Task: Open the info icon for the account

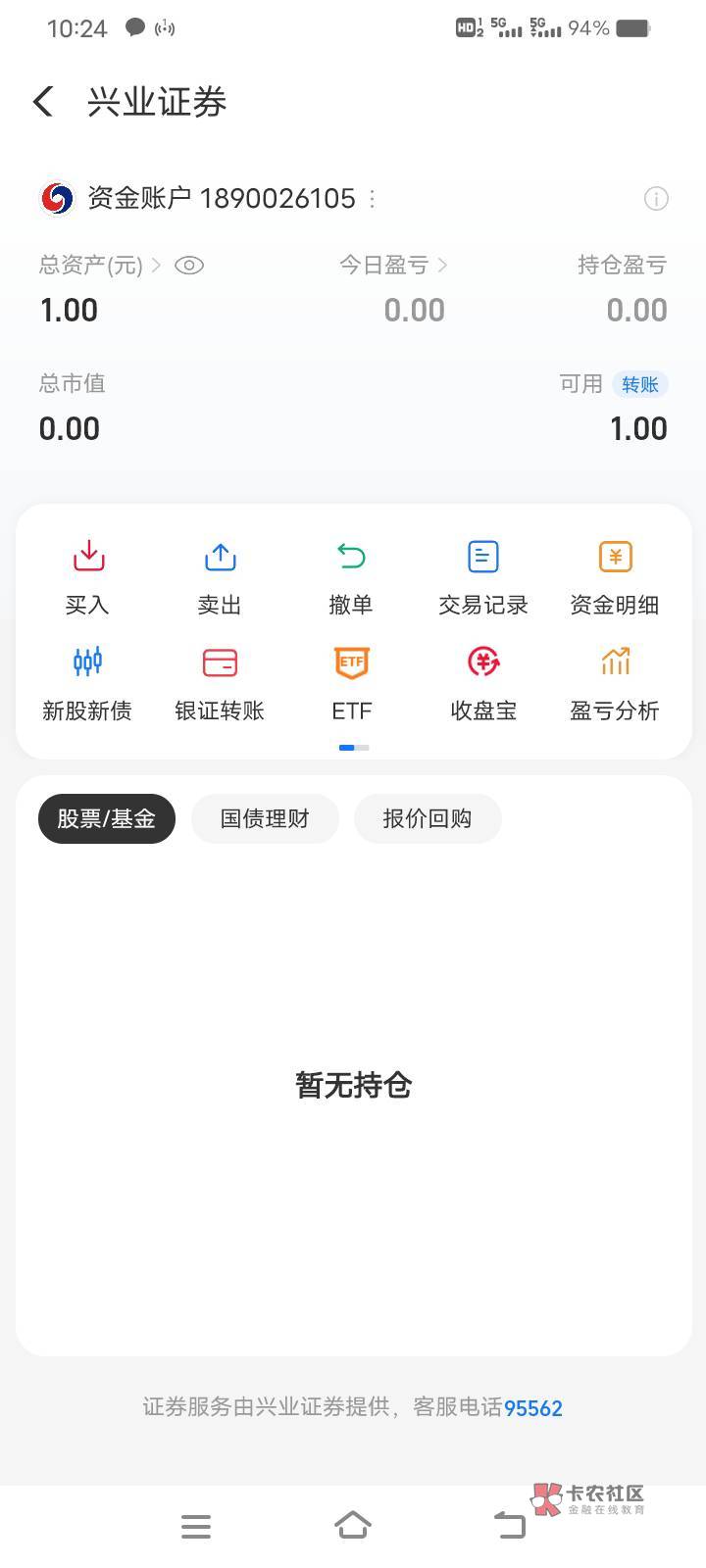Action: 656,199
